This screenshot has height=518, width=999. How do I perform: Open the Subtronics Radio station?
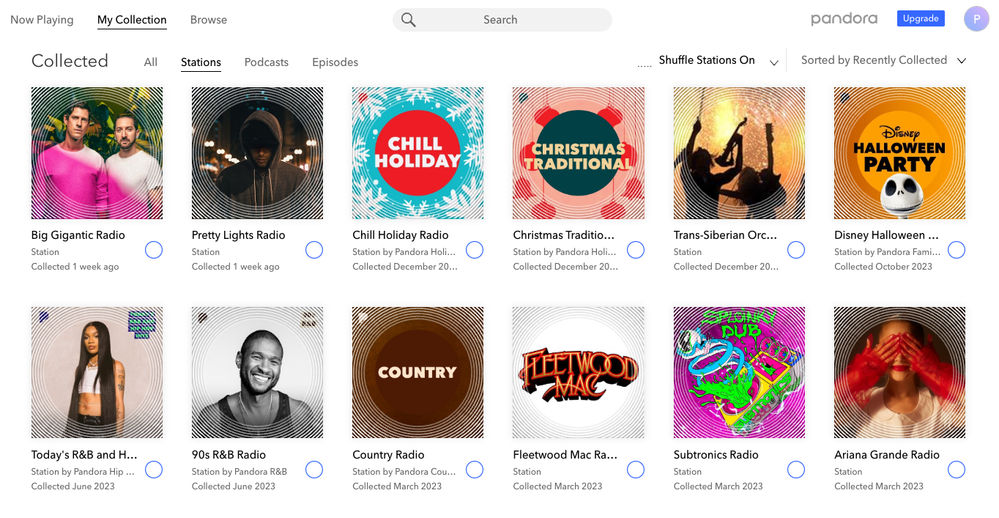739,372
